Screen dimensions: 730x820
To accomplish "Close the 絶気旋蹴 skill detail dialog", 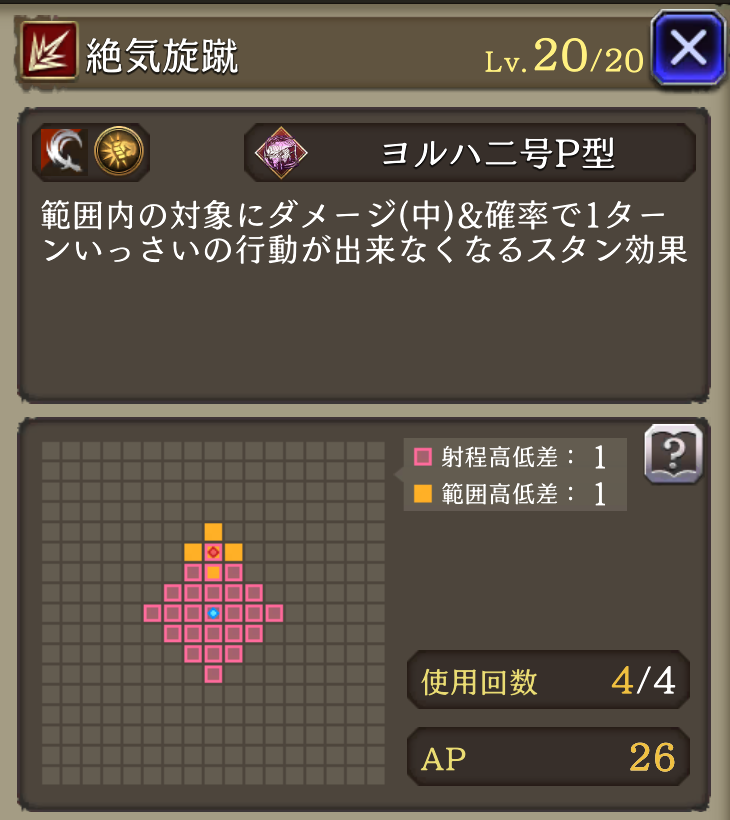I will 686,47.
